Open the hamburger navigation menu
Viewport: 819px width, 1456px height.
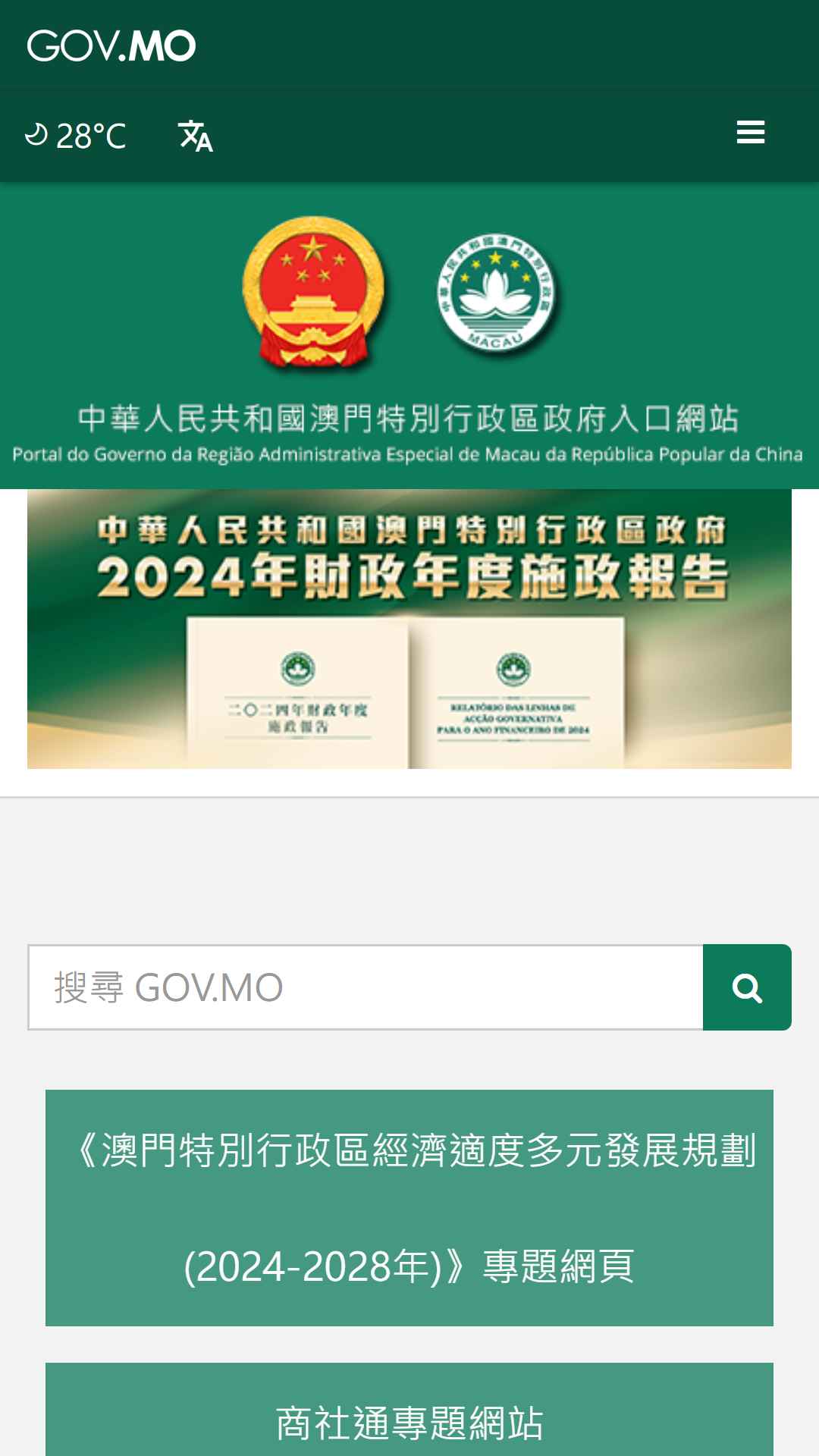click(x=750, y=133)
